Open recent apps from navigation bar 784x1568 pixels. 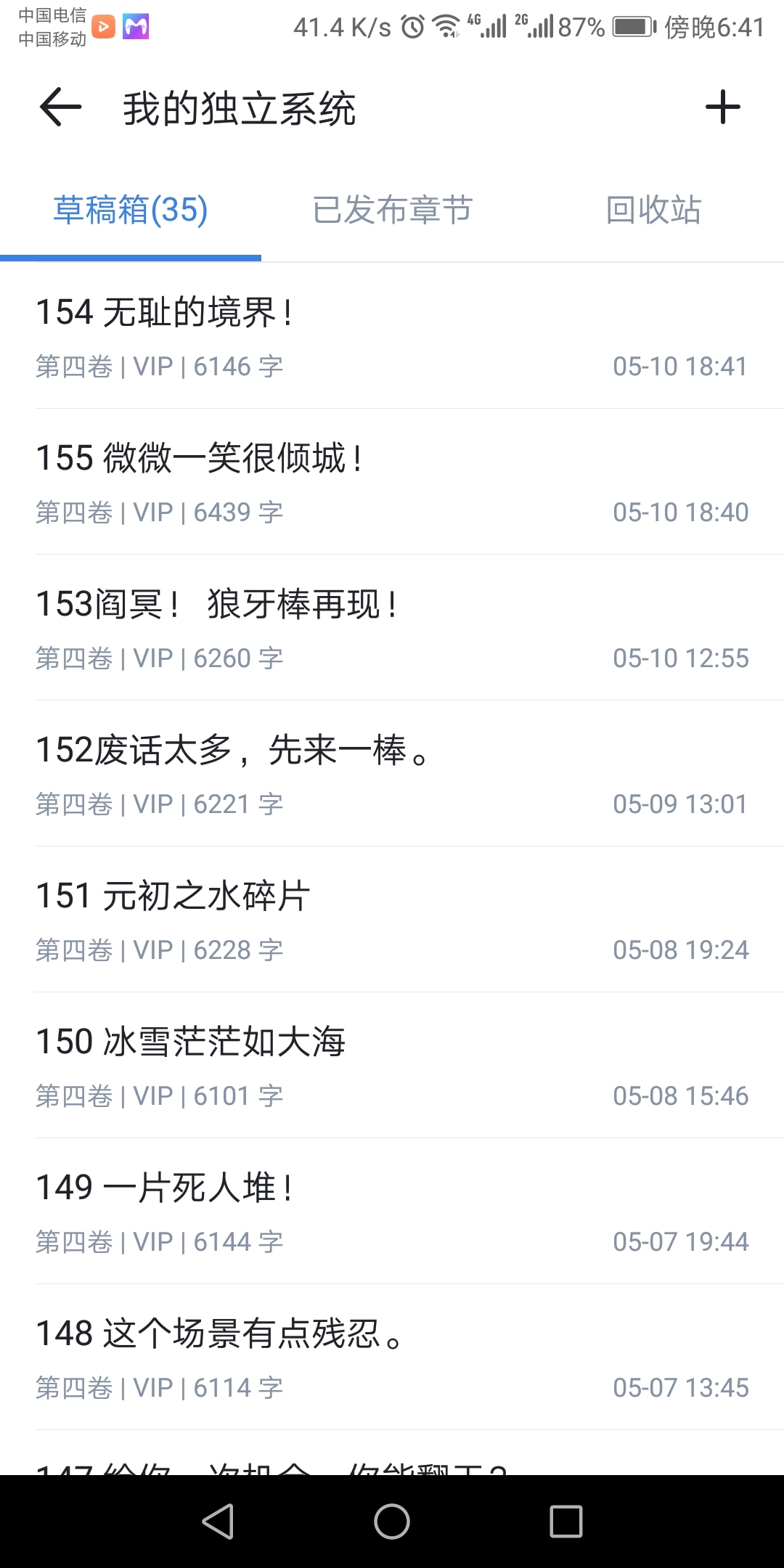click(x=566, y=1522)
